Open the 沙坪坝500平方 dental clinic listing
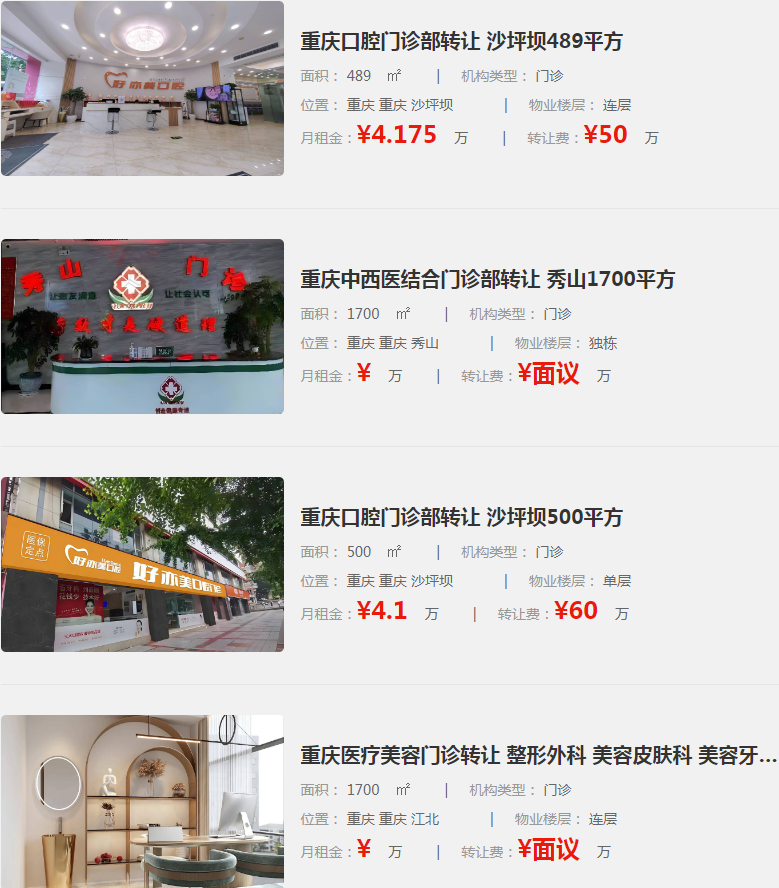The image size is (779, 888). (461, 518)
